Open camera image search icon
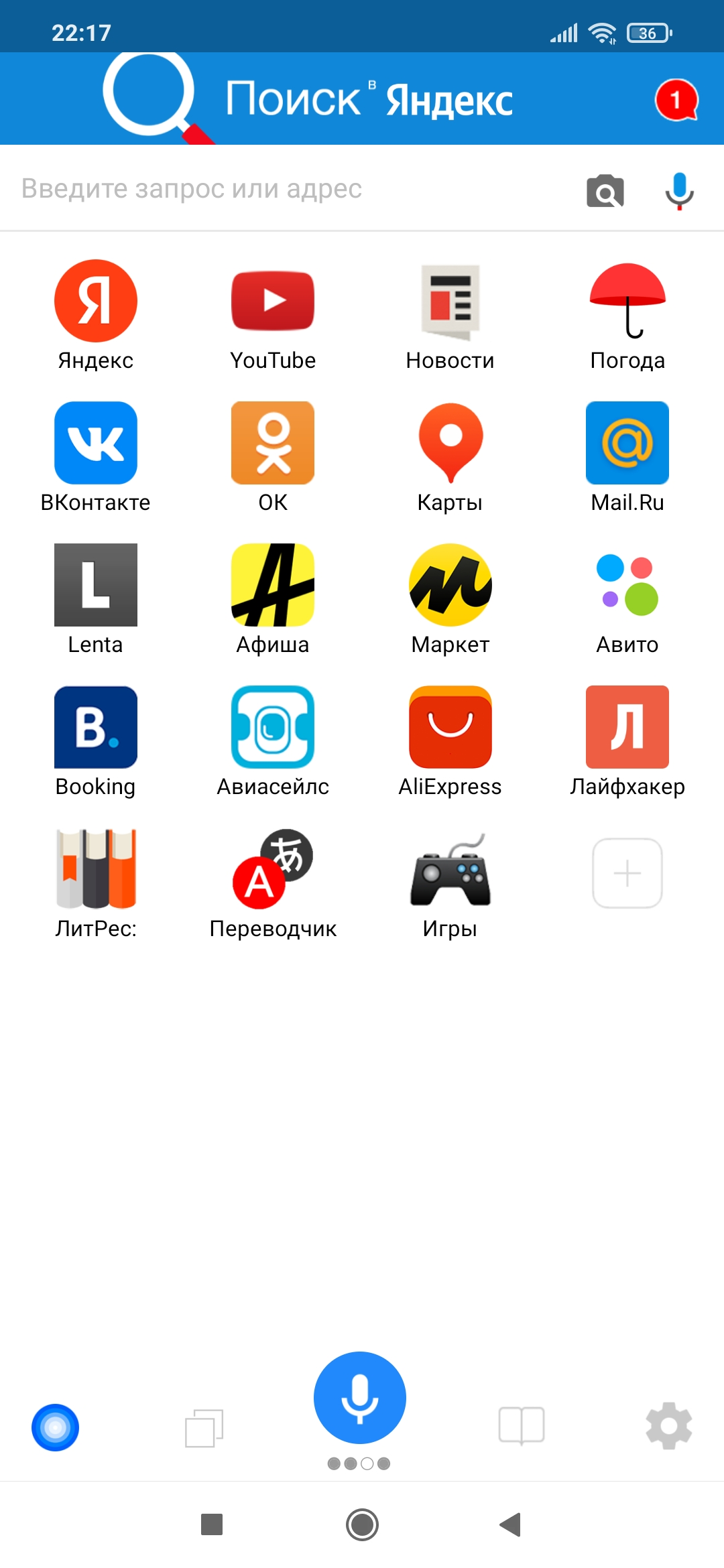The width and height of the screenshot is (724, 1568). click(605, 191)
